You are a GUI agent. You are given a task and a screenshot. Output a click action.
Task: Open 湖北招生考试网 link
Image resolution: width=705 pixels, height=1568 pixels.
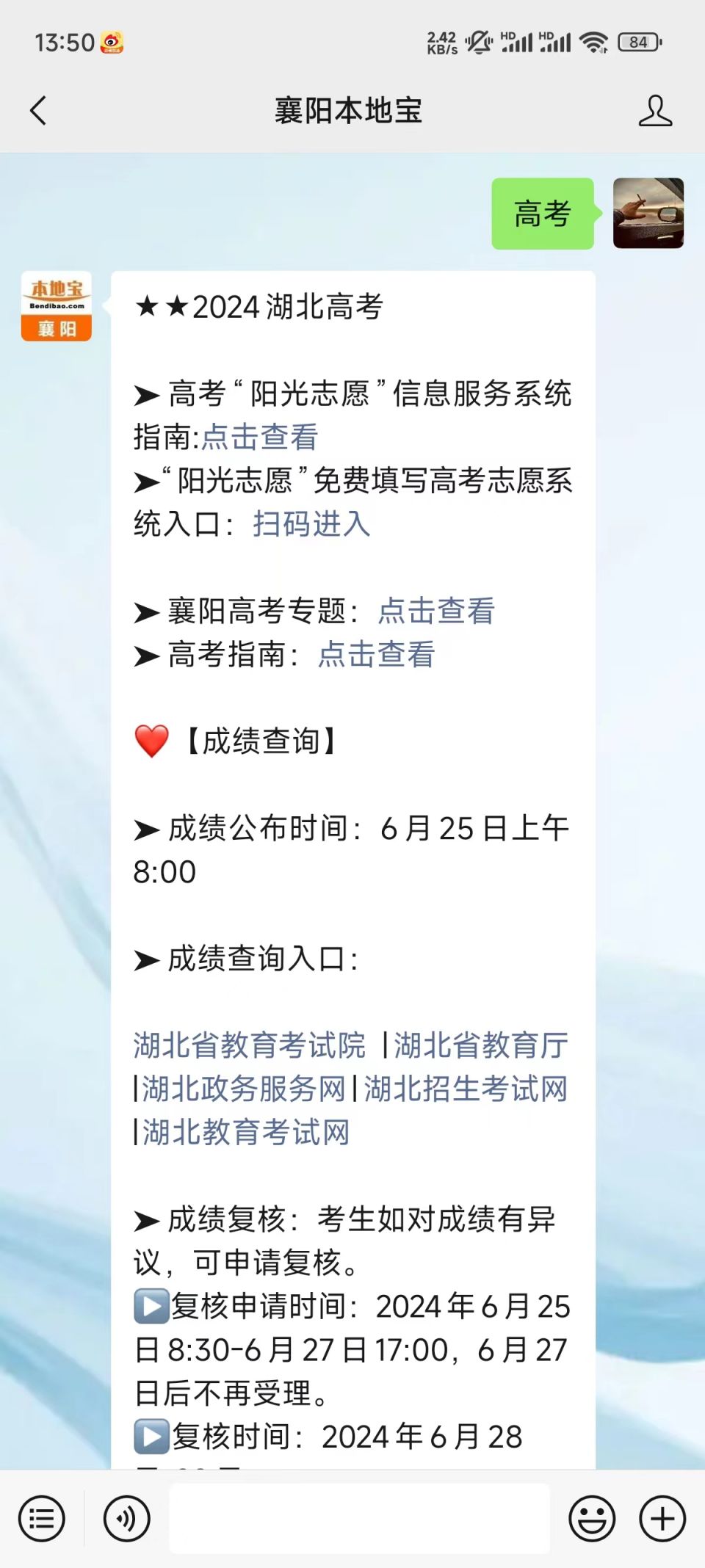[466, 1089]
